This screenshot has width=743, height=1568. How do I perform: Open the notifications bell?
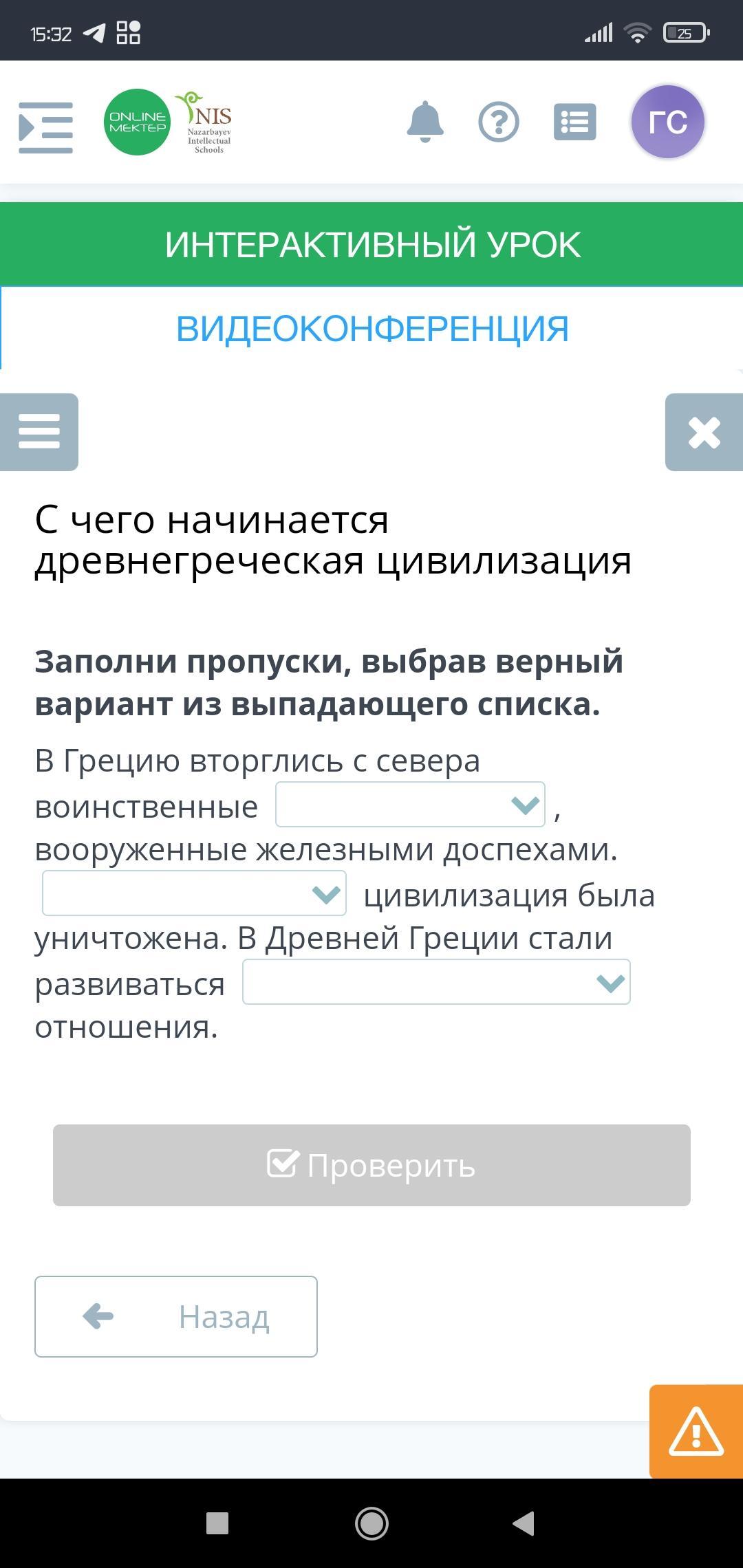pyautogui.click(x=425, y=122)
